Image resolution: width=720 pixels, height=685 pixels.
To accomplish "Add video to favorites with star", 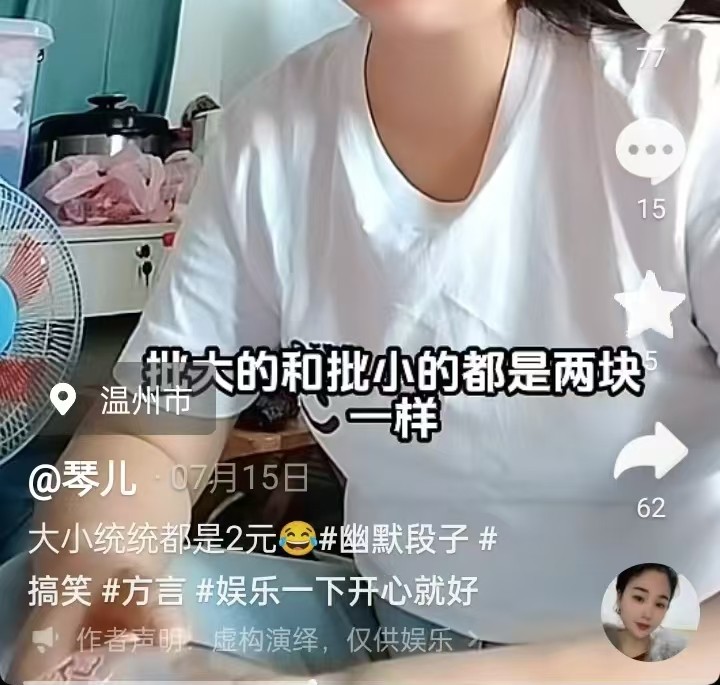I will click(650, 303).
